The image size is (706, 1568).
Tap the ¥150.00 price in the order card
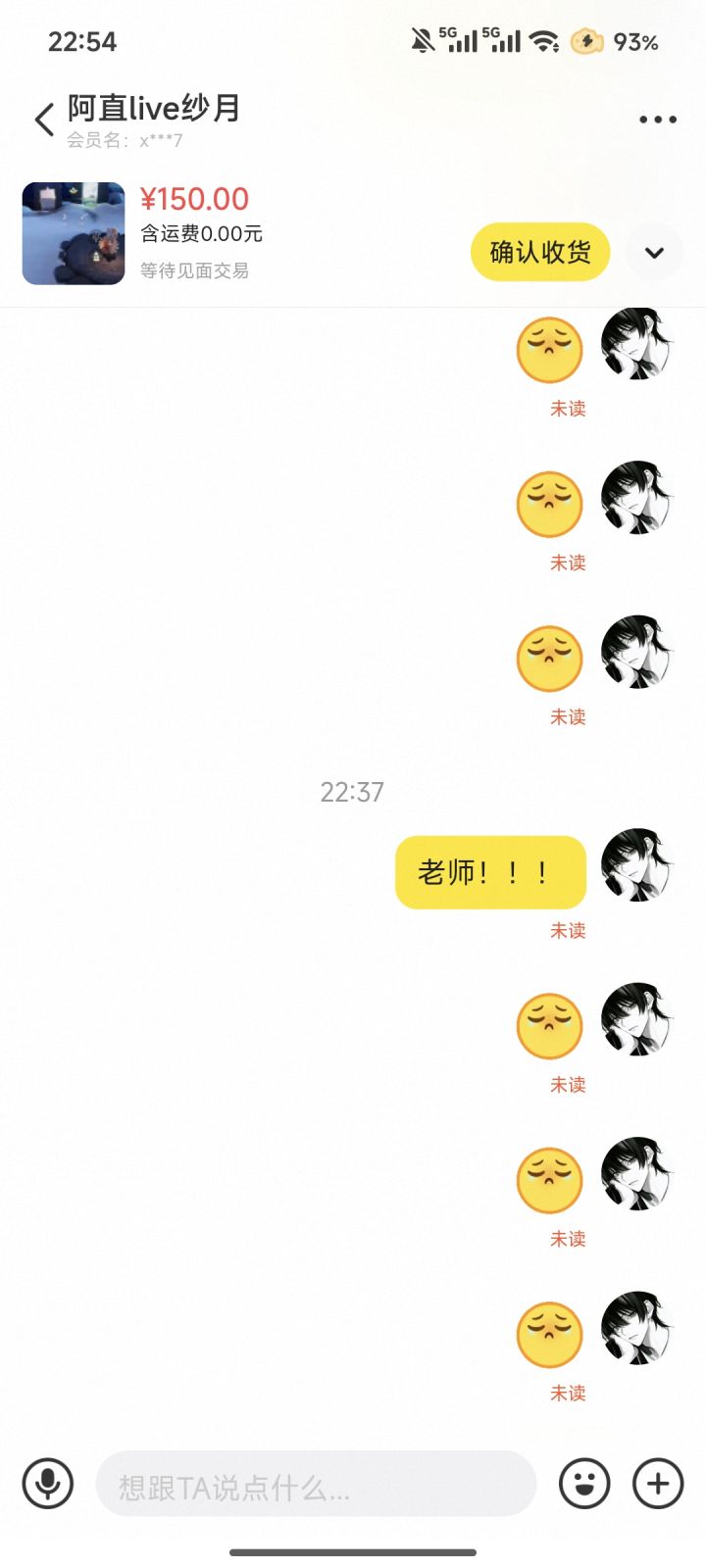coord(194,199)
